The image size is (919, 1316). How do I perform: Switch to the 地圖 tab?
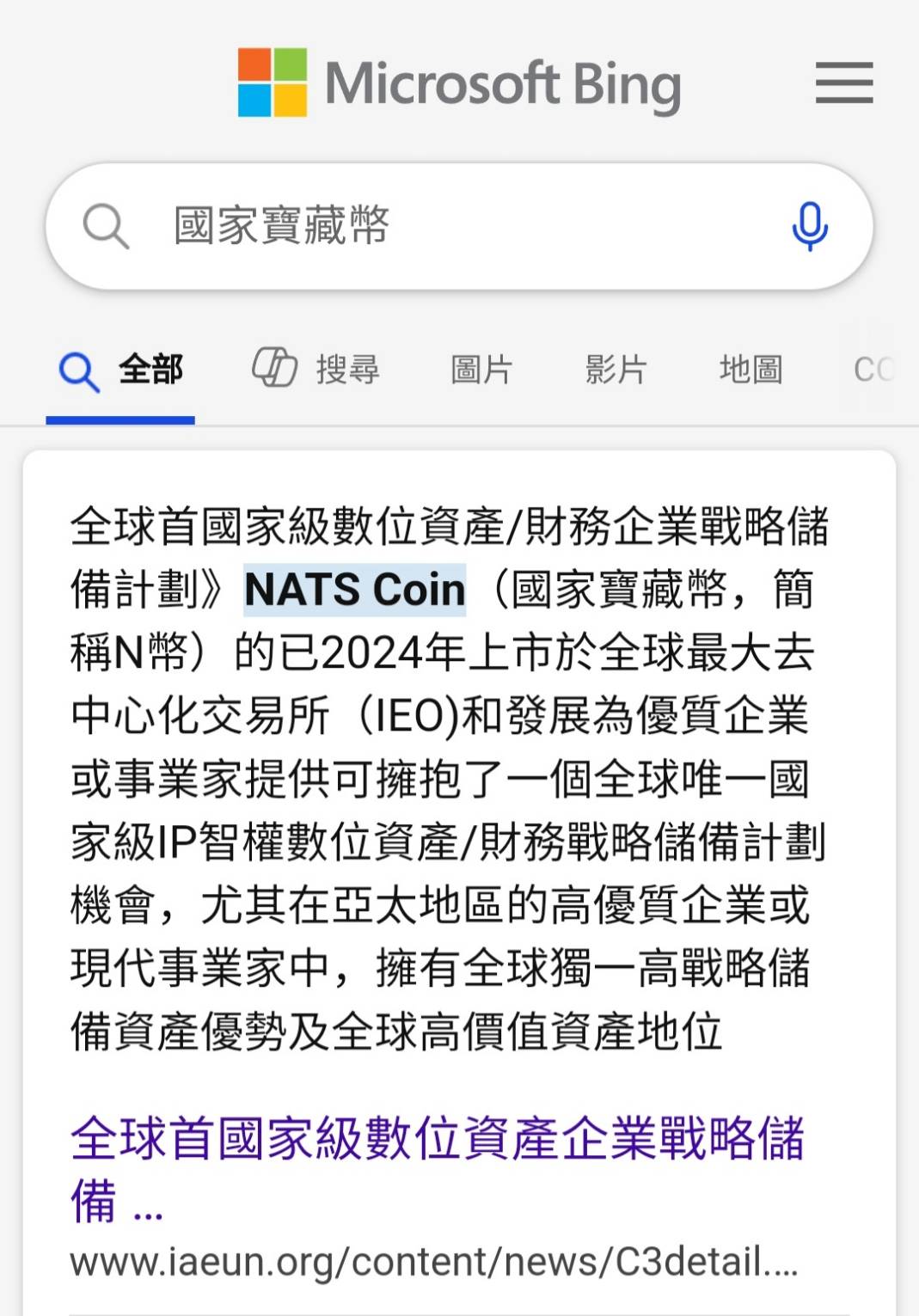click(x=751, y=370)
